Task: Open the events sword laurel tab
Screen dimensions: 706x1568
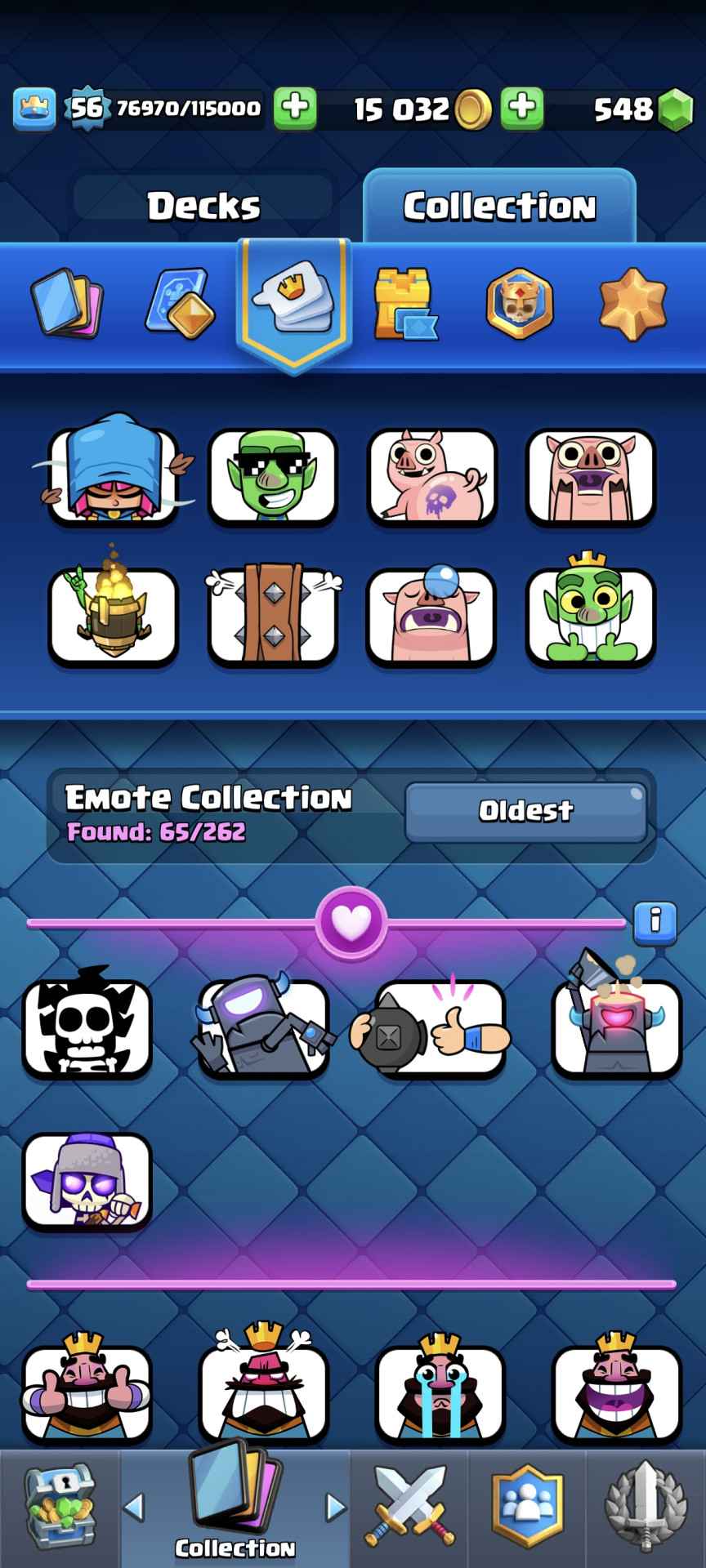Action: pyautogui.click(x=646, y=1508)
